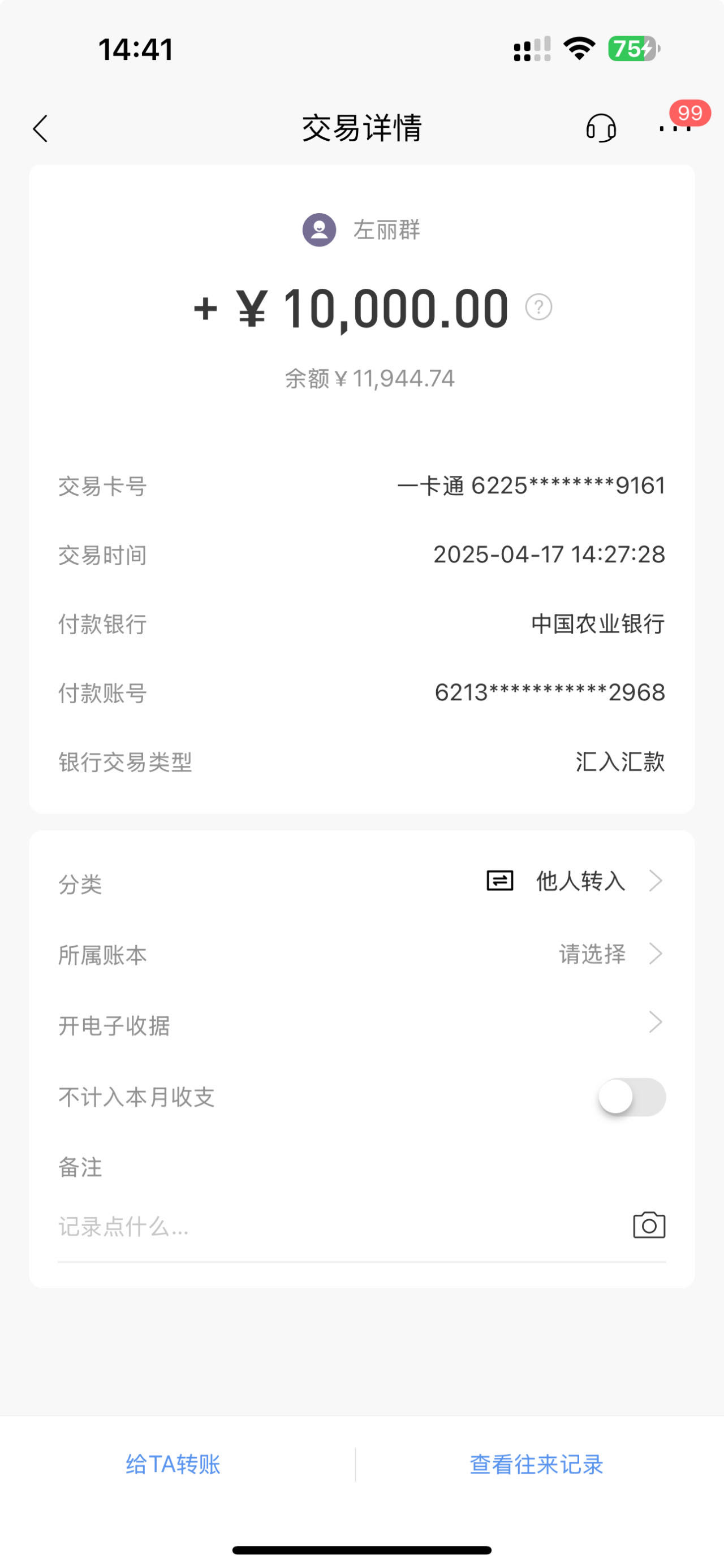Open 查看往来记录
Image resolution: width=724 pixels, height=1568 pixels.
click(x=536, y=1464)
